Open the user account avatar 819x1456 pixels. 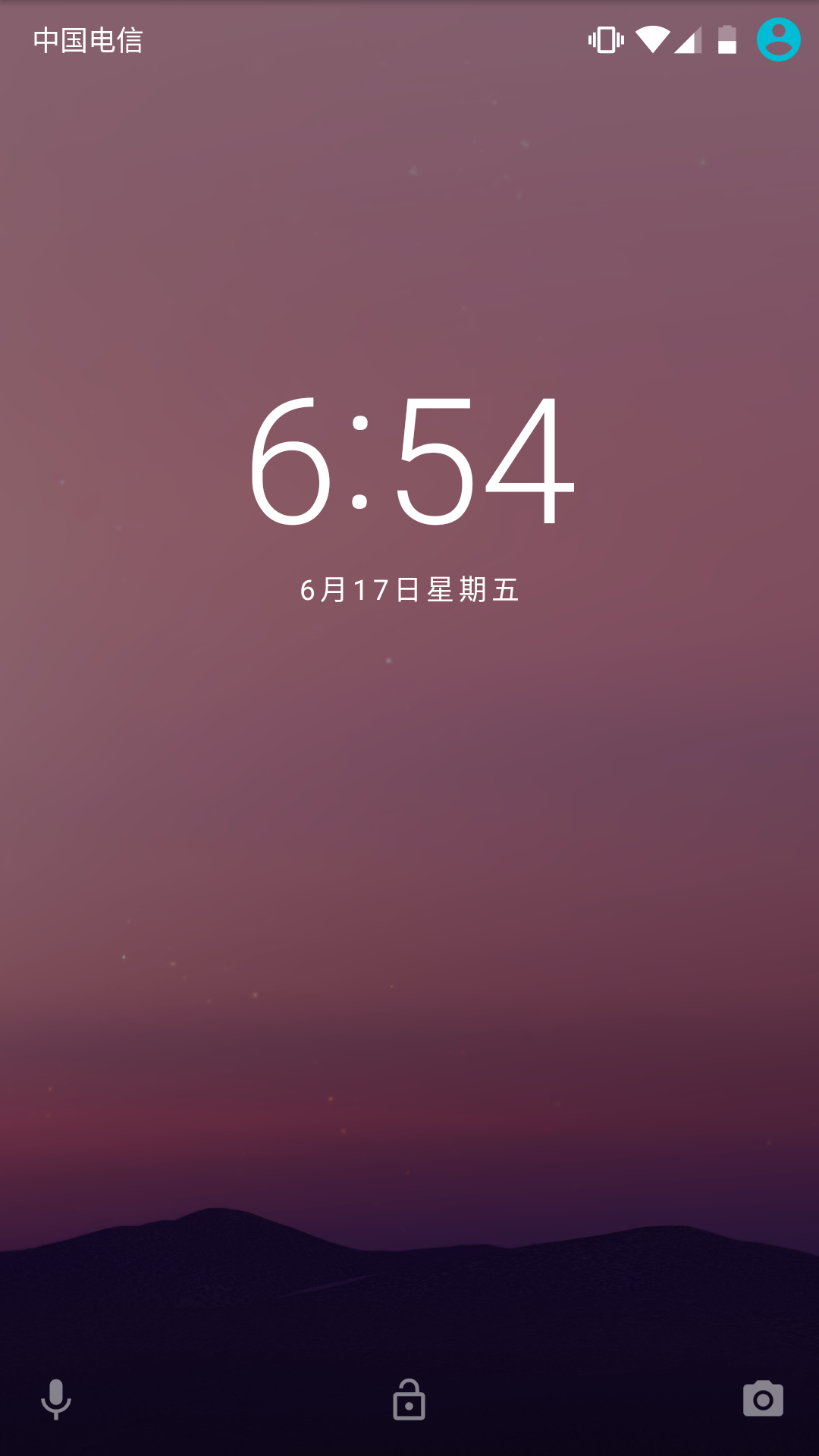[778, 39]
